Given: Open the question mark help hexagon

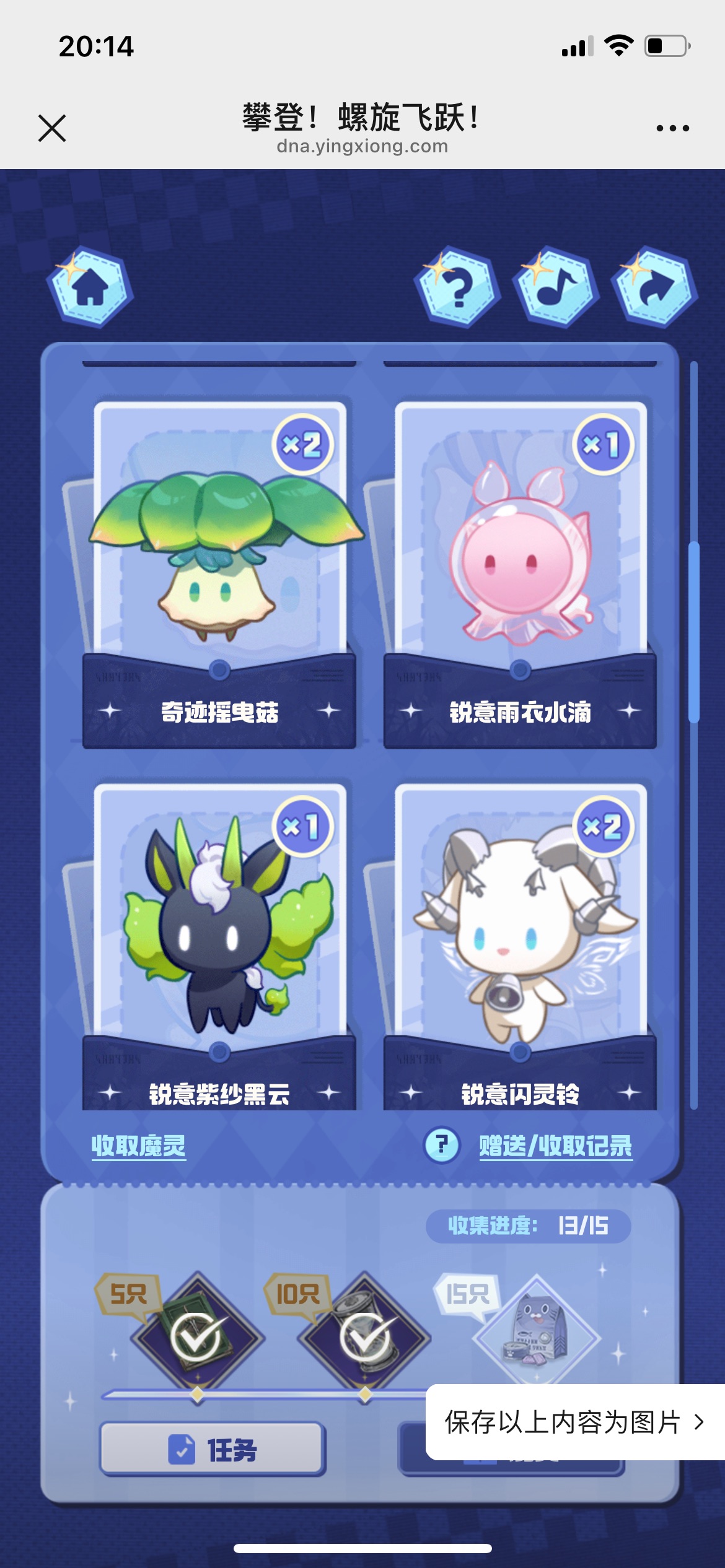Looking at the screenshot, I should pyautogui.click(x=458, y=287).
